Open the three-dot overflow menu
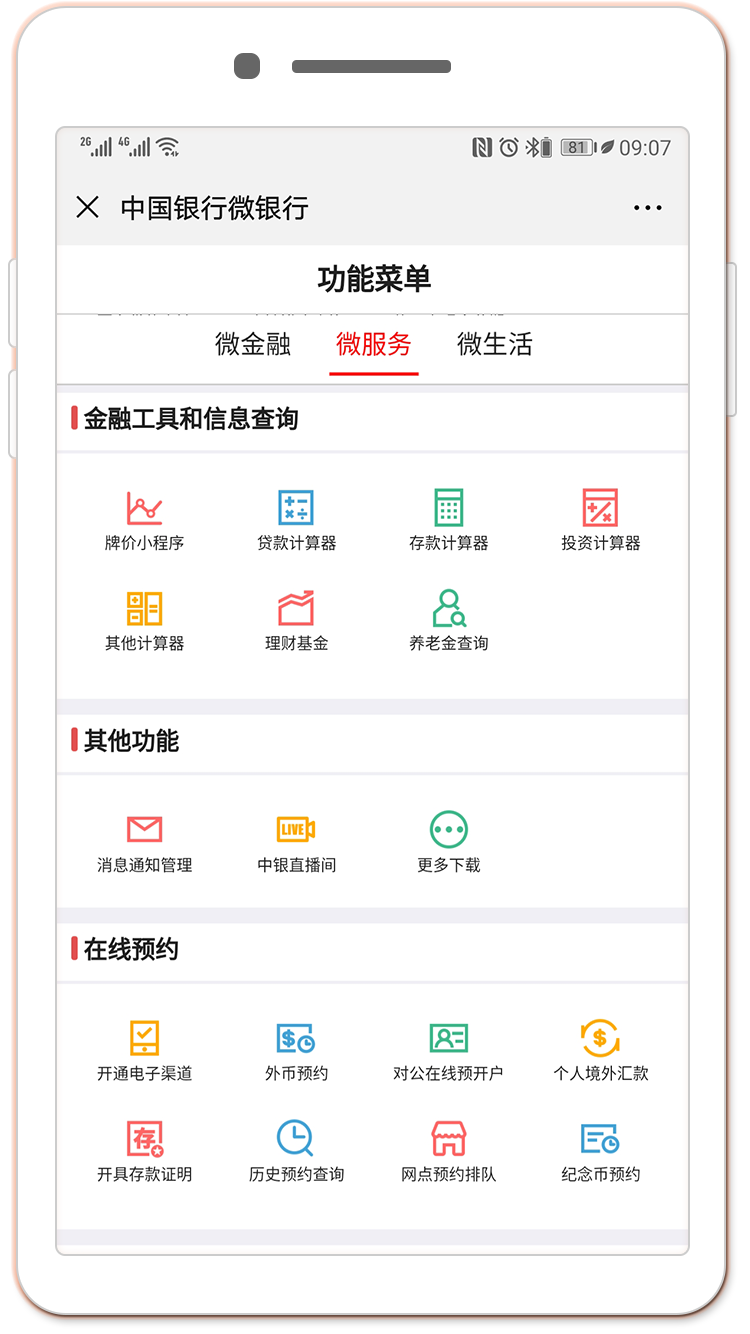The height and width of the screenshot is (1334, 750). click(647, 208)
